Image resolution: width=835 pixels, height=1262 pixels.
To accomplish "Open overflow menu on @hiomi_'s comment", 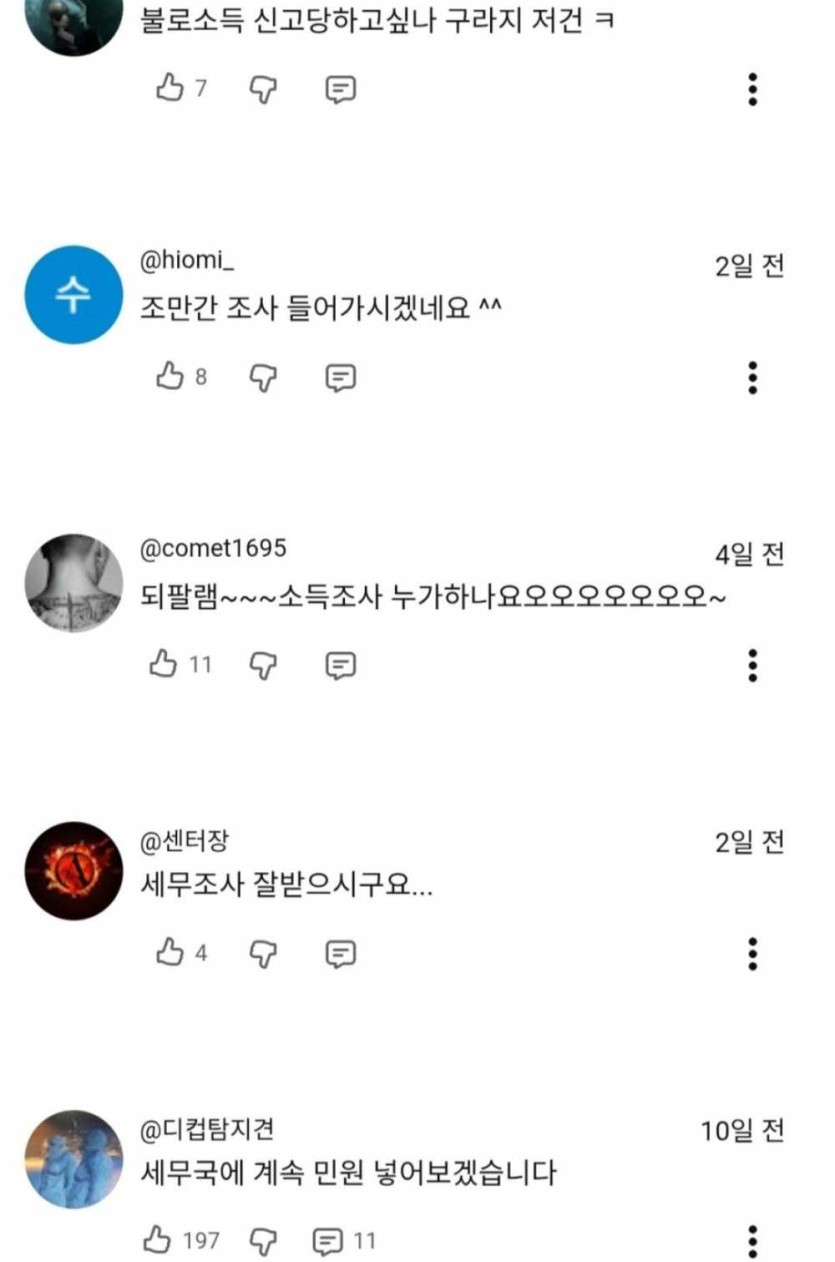I will pos(753,377).
